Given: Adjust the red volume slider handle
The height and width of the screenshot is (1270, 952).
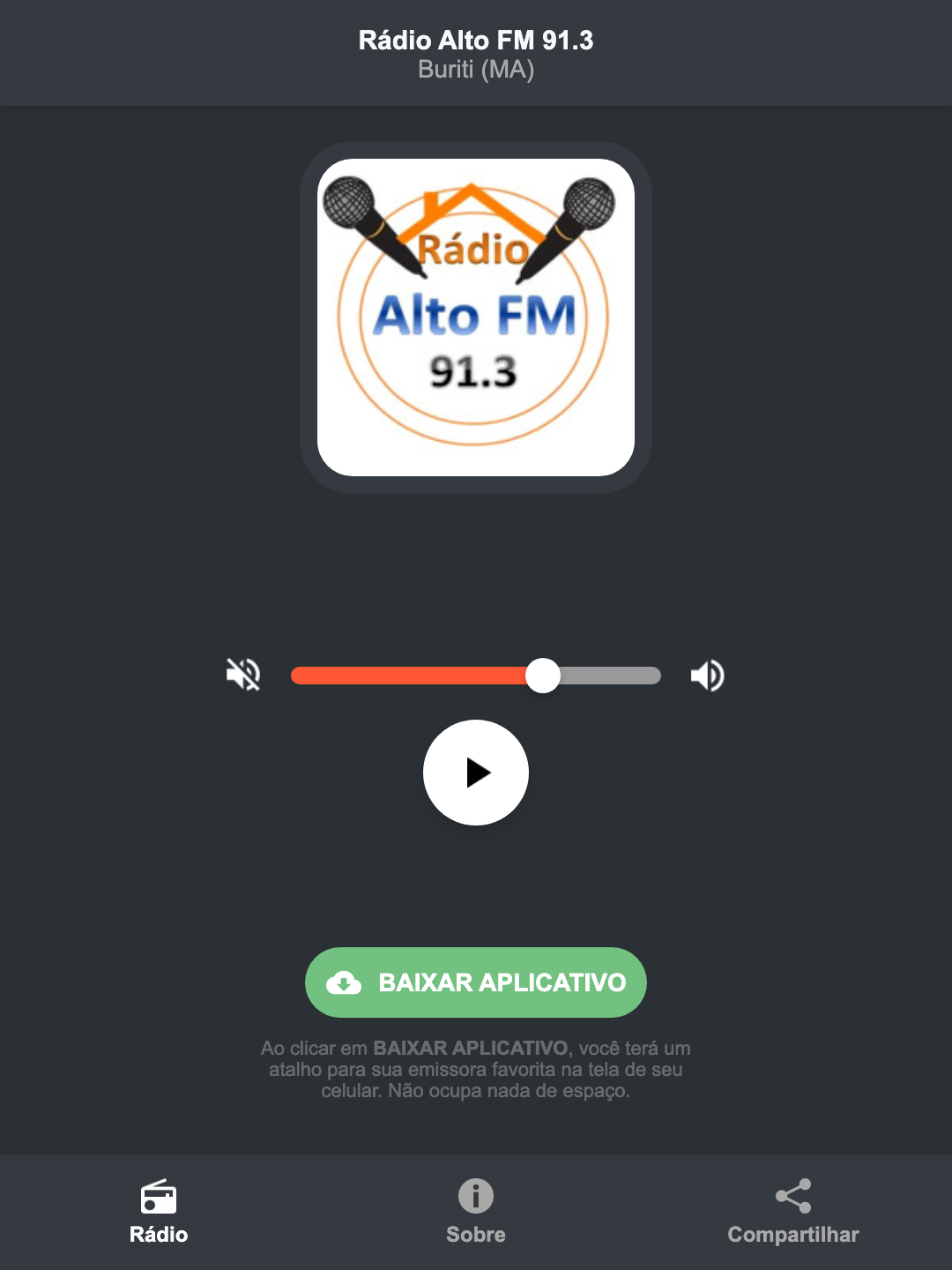Looking at the screenshot, I should (x=543, y=675).
